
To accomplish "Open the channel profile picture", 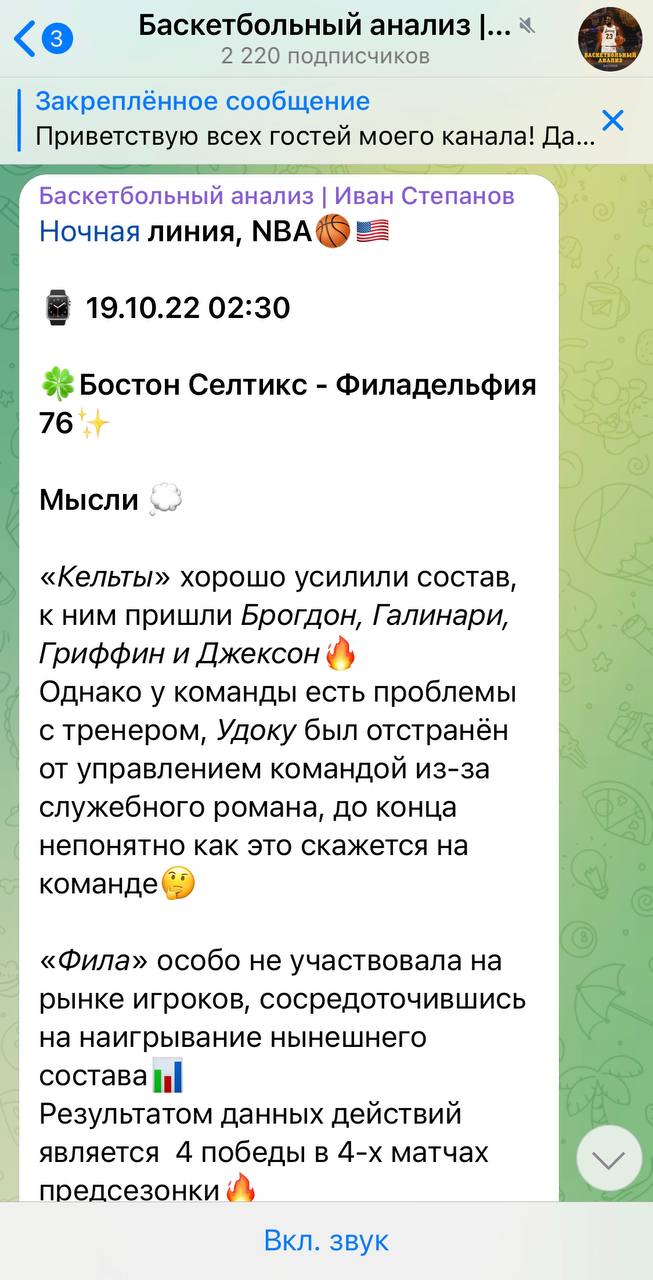I will (610, 39).
